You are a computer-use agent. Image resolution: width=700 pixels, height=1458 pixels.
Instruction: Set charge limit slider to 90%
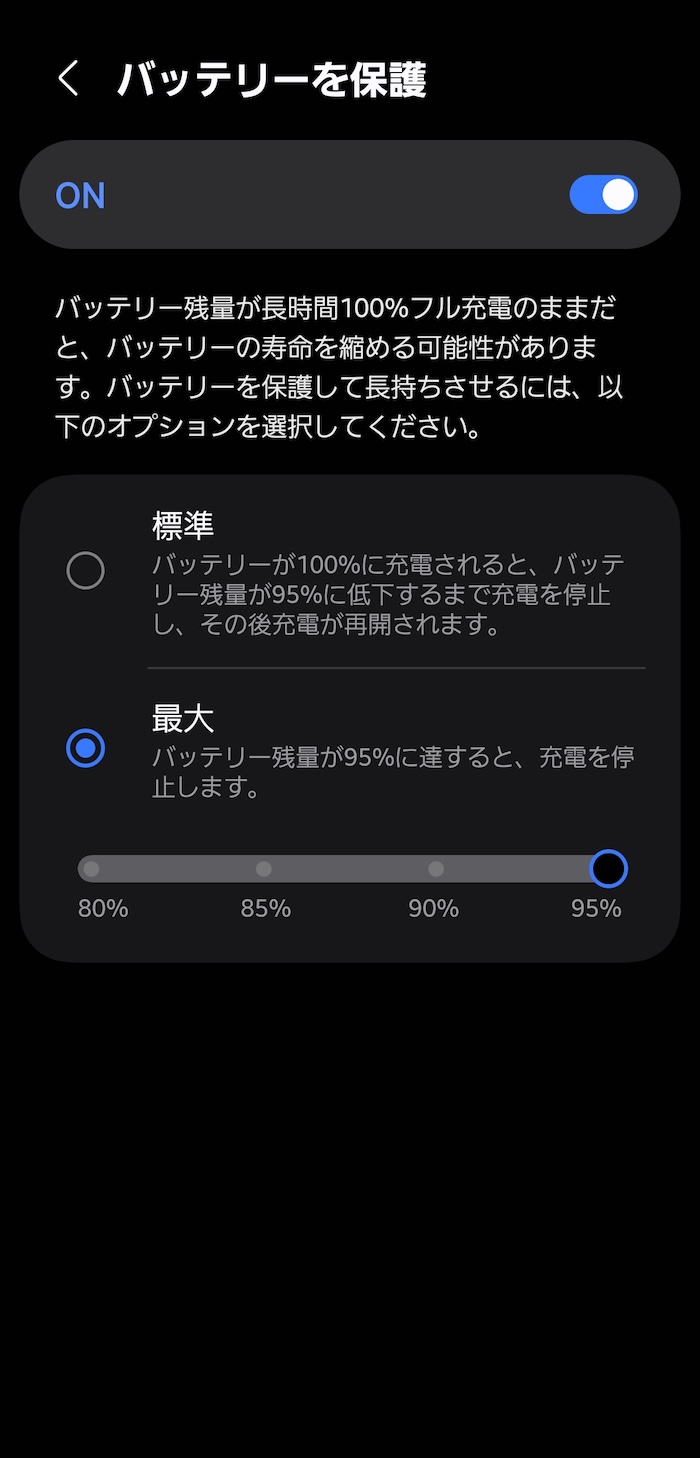click(436, 869)
